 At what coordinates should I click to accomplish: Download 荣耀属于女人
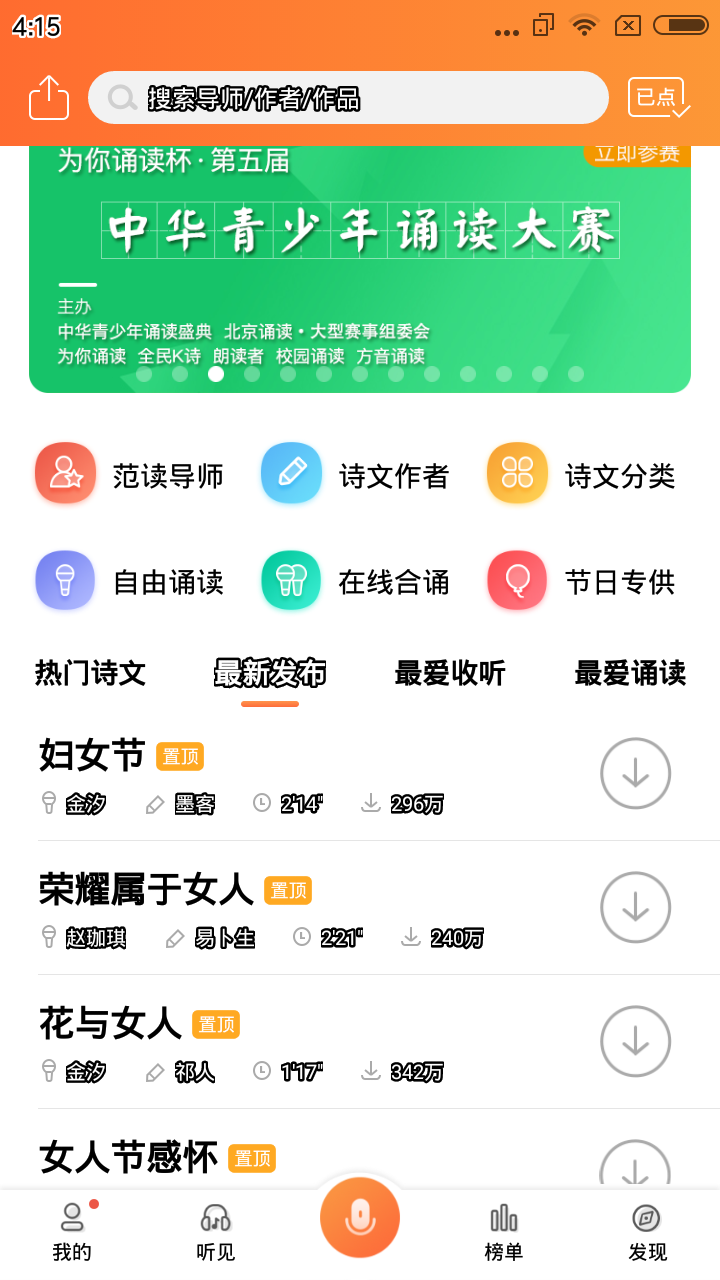635,907
